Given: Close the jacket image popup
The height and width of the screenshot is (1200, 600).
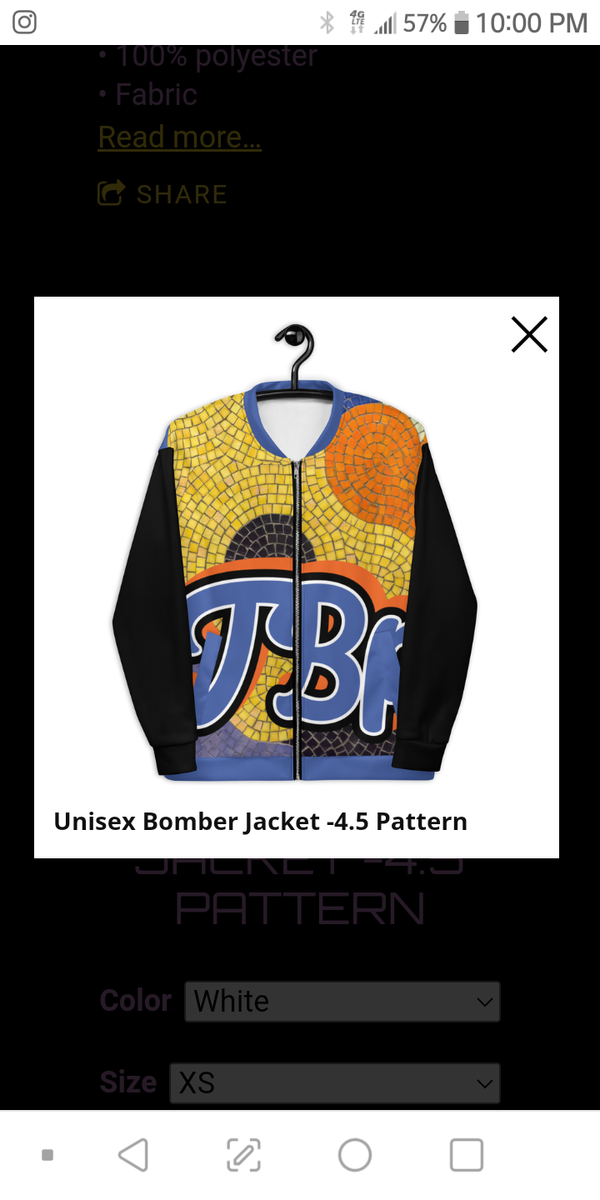Looking at the screenshot, I should click(529, 335).
